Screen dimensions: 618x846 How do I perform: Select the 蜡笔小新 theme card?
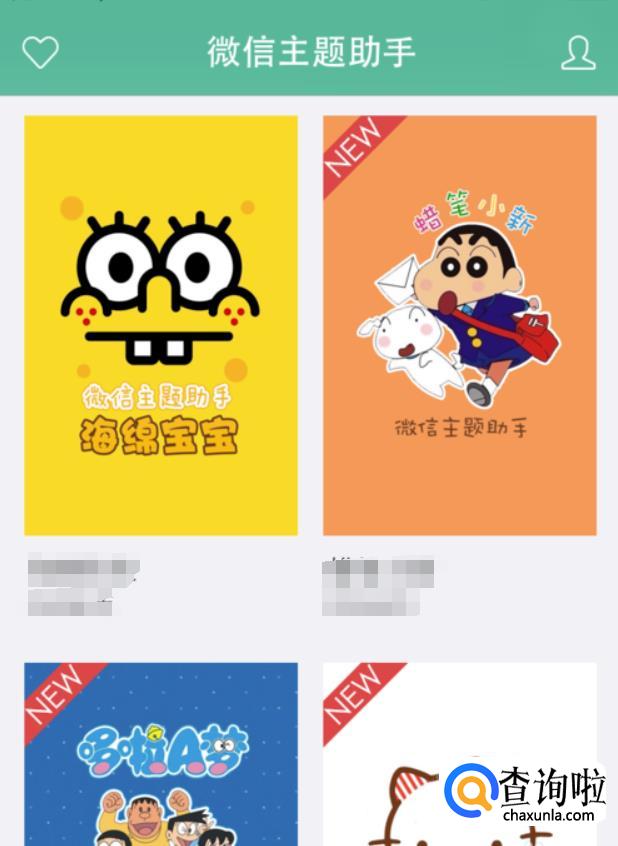(459, 325)
